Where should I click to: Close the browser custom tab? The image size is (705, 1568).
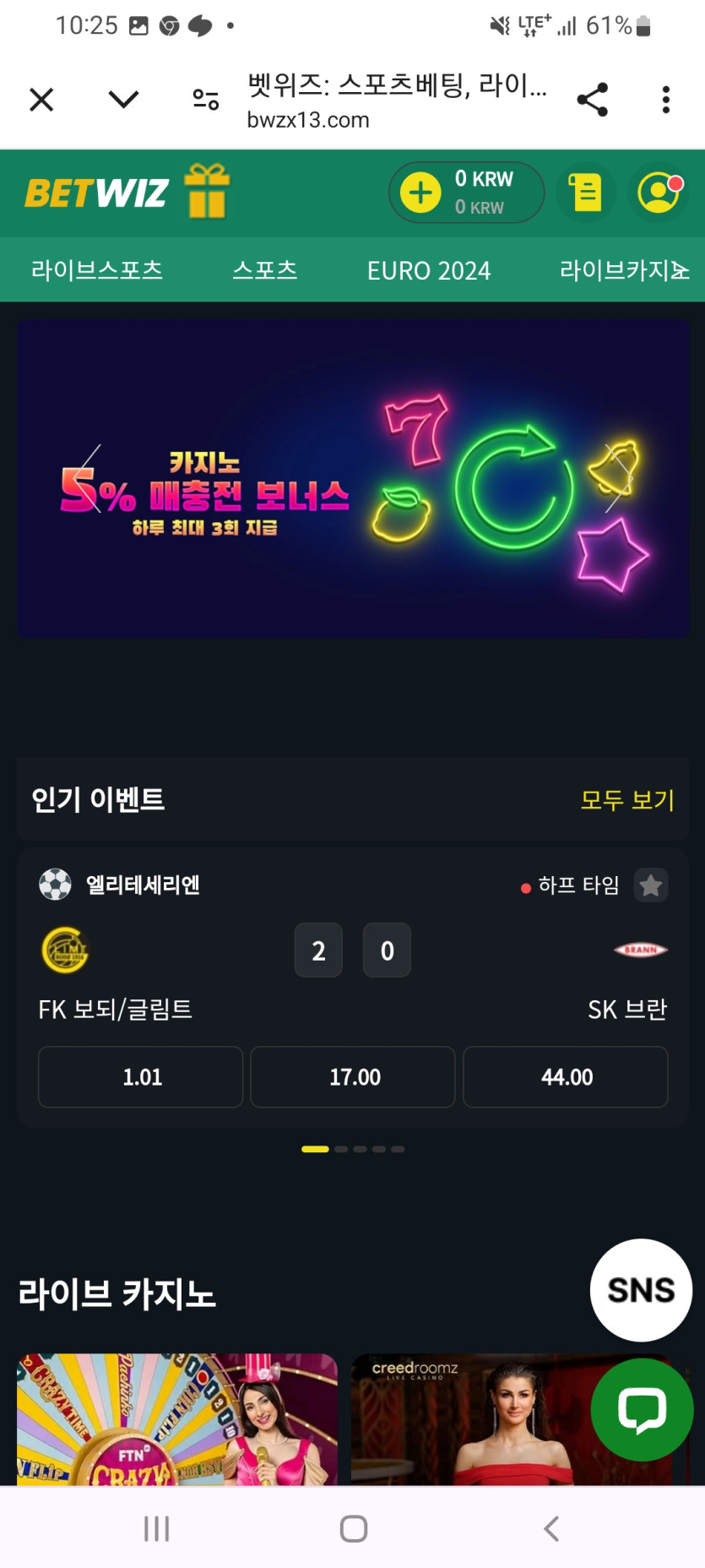click(41, 100)
